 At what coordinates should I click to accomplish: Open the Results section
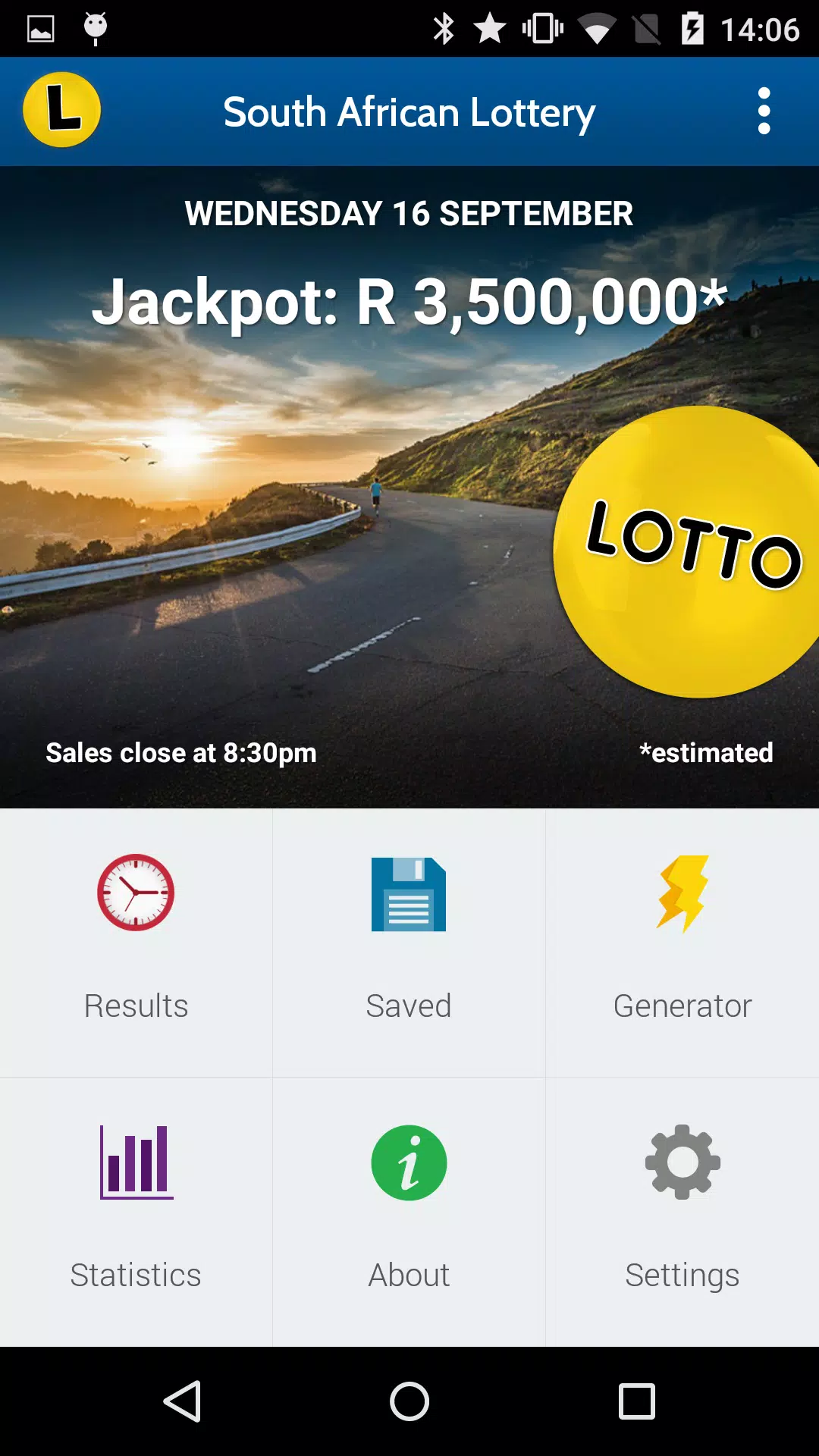136,942
